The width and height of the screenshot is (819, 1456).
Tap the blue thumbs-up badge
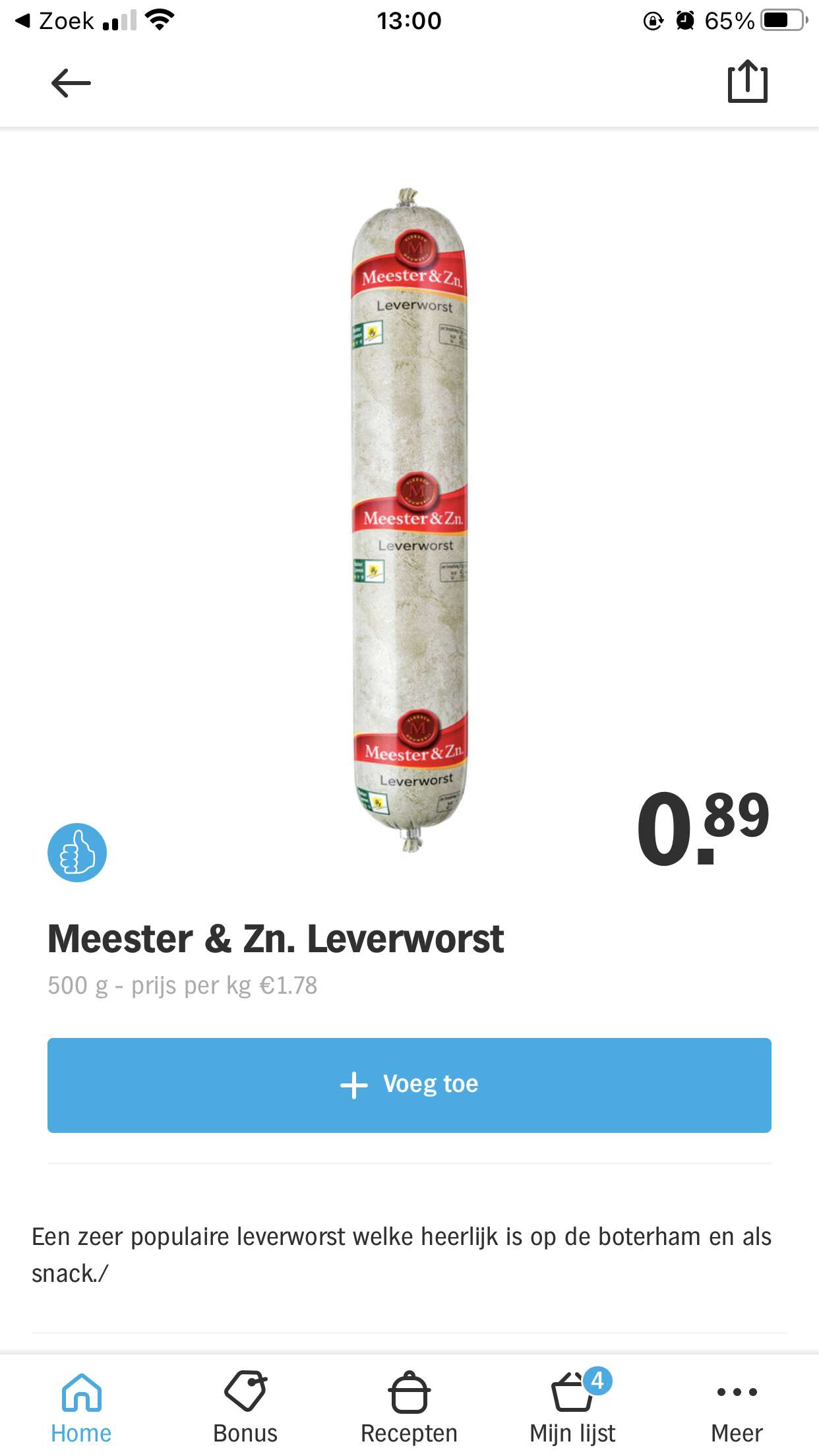pyautogui.click(x=77, y=853)
